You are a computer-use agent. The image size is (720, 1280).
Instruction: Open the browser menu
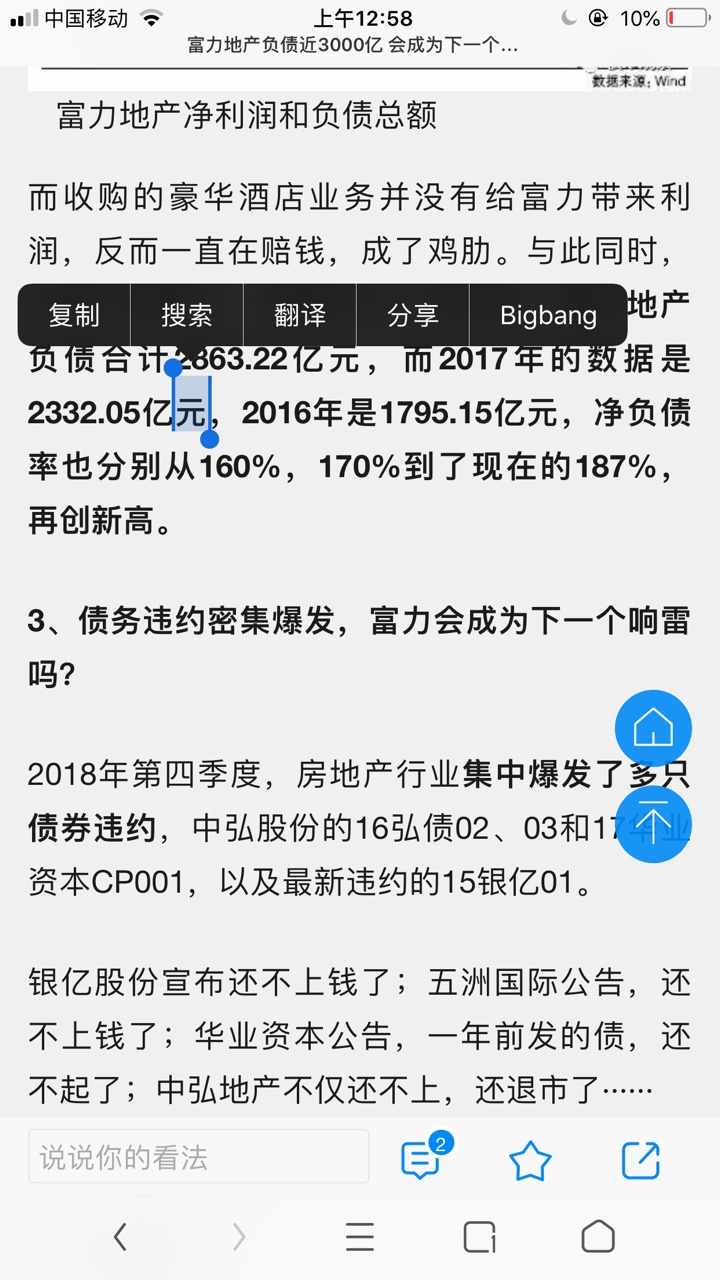359,1237
